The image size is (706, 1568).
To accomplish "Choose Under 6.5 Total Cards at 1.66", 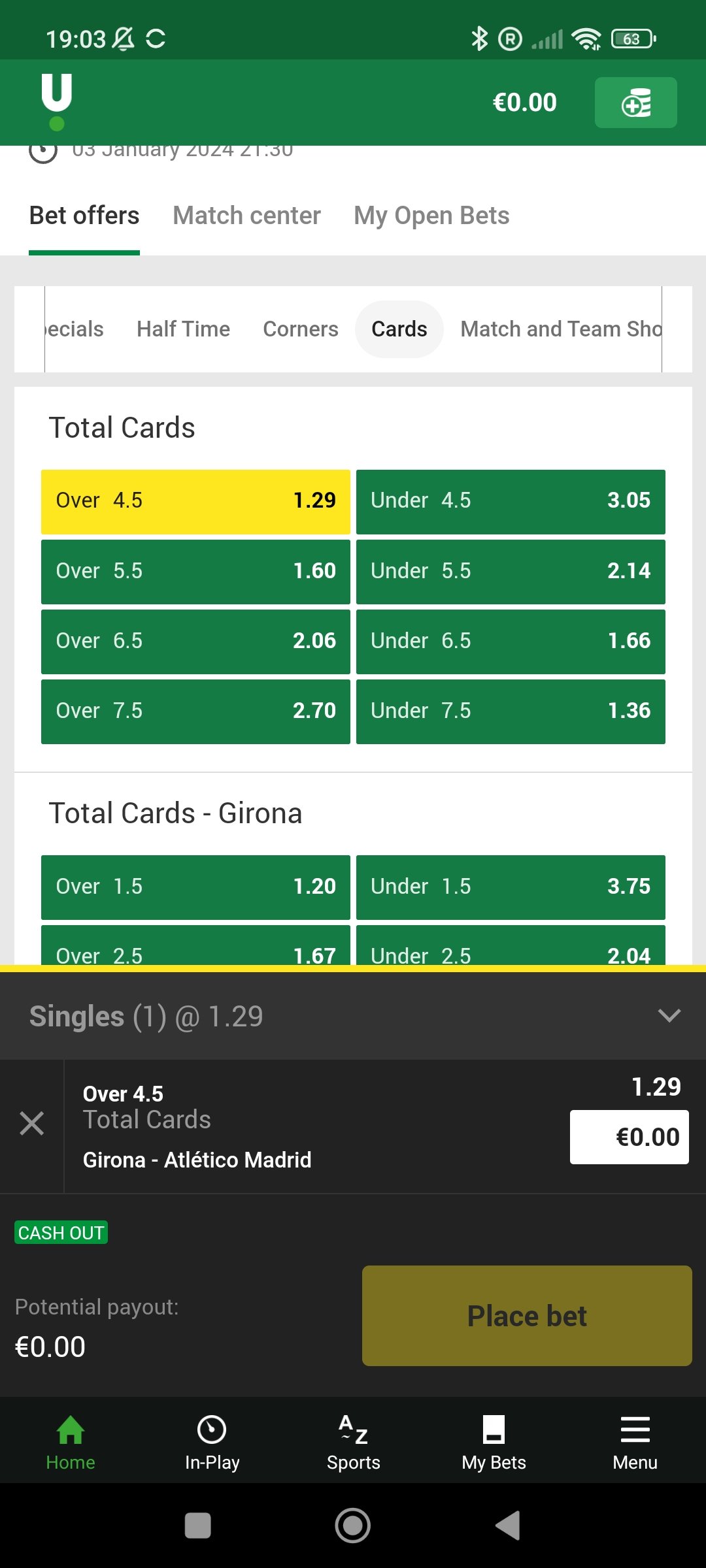I will click(x=511, y=641).
